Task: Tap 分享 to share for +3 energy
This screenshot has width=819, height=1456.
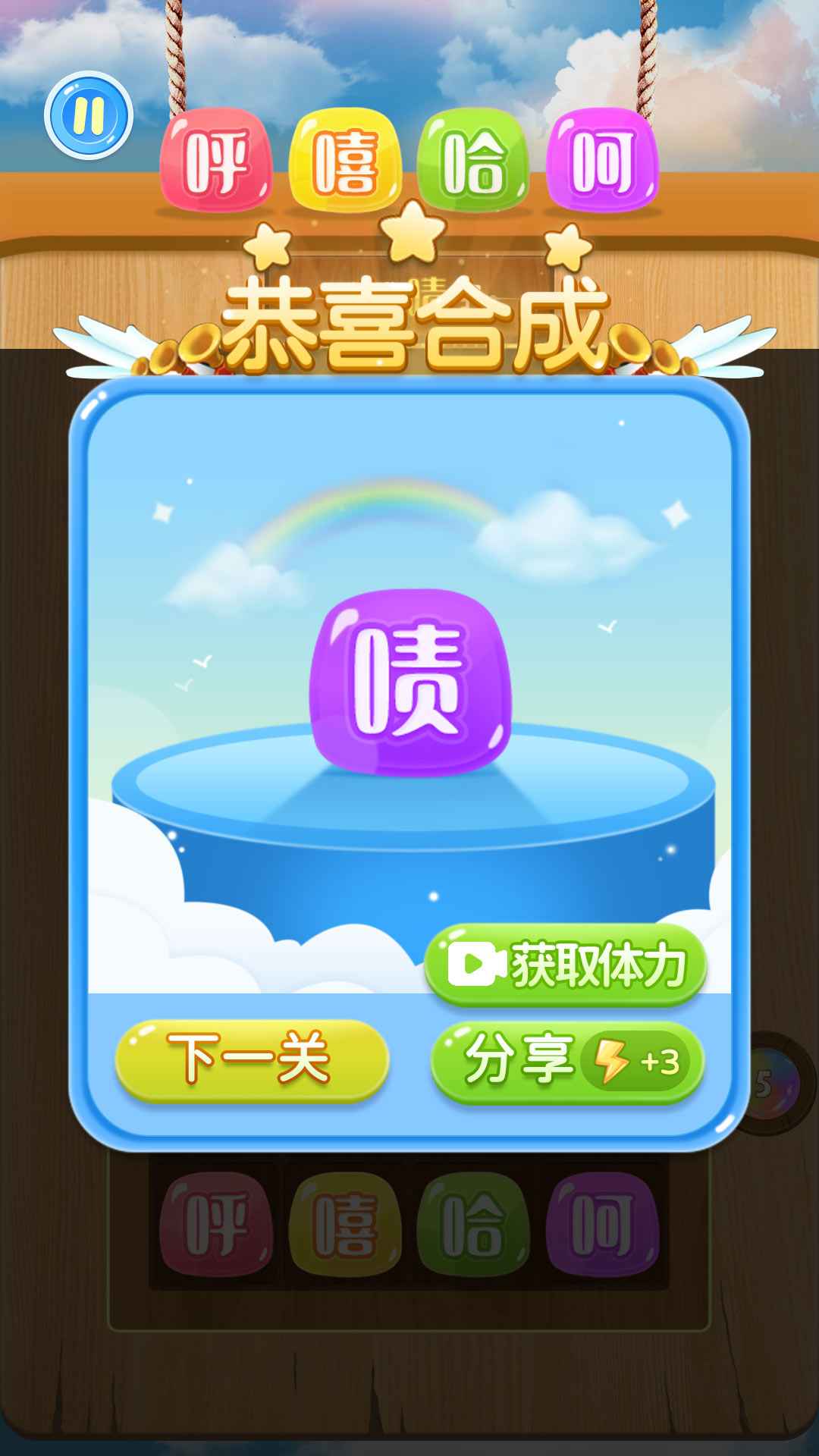Action: click(x=567, y=1062)
